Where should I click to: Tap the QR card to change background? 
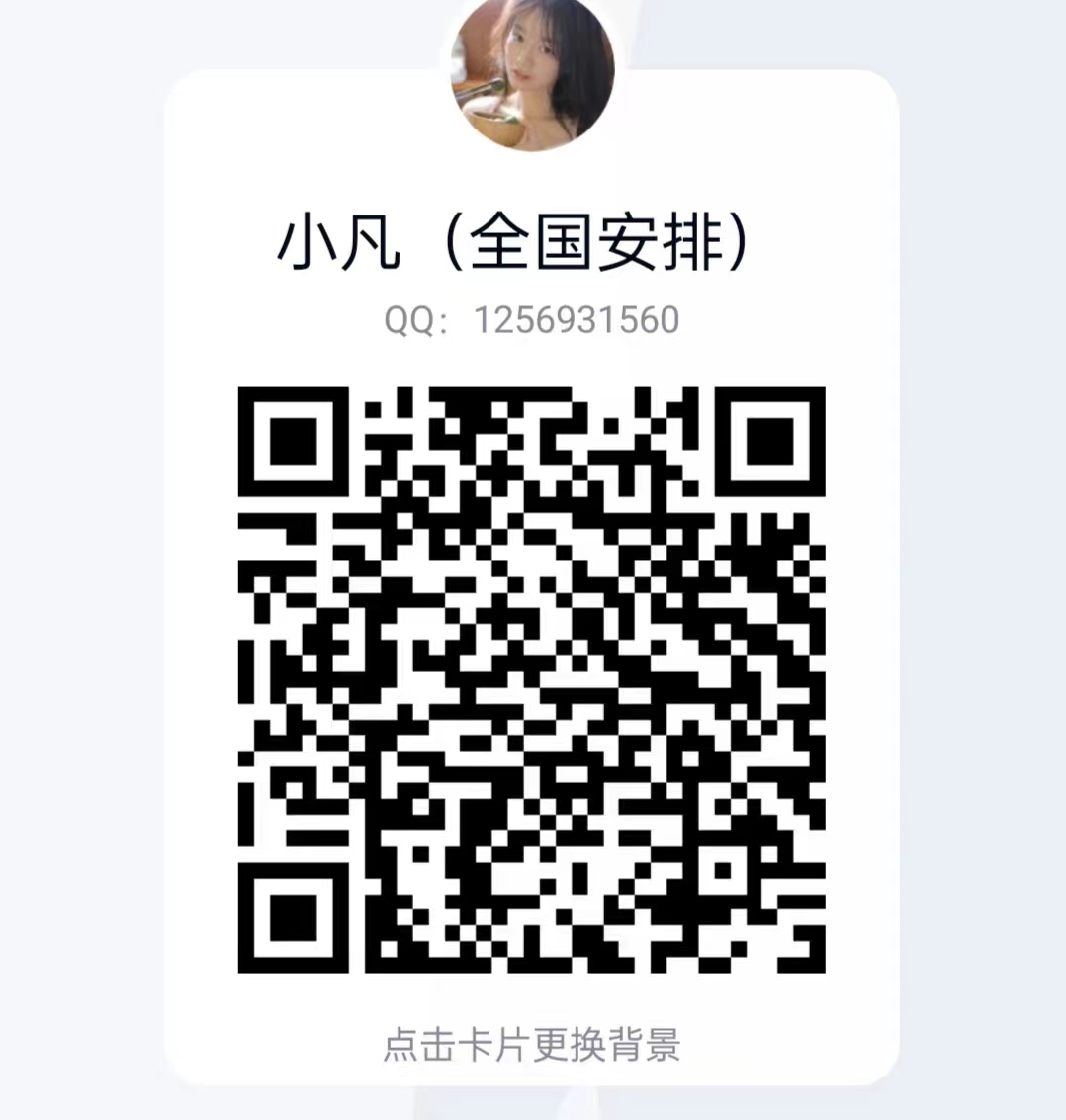532,1044
